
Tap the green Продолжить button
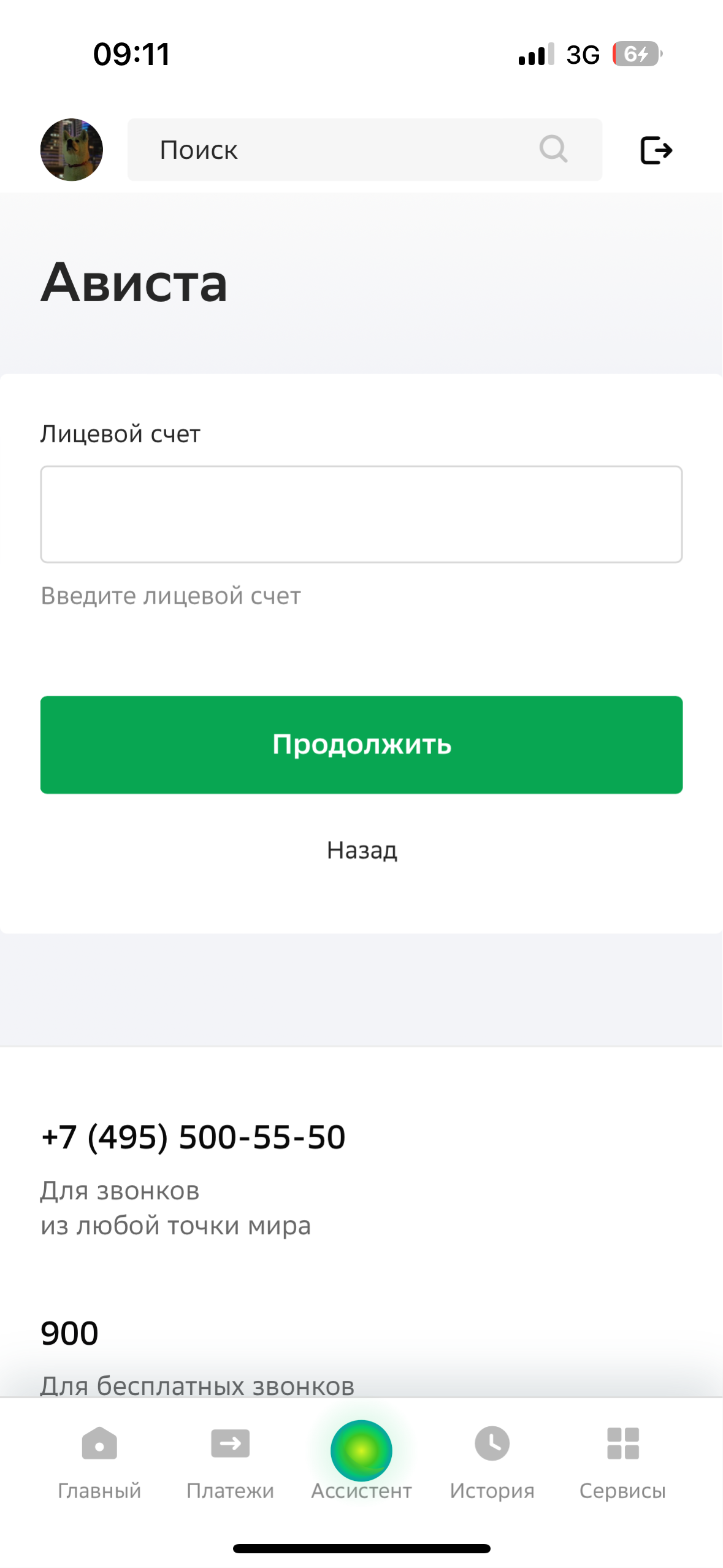click(x=361, y=745)
